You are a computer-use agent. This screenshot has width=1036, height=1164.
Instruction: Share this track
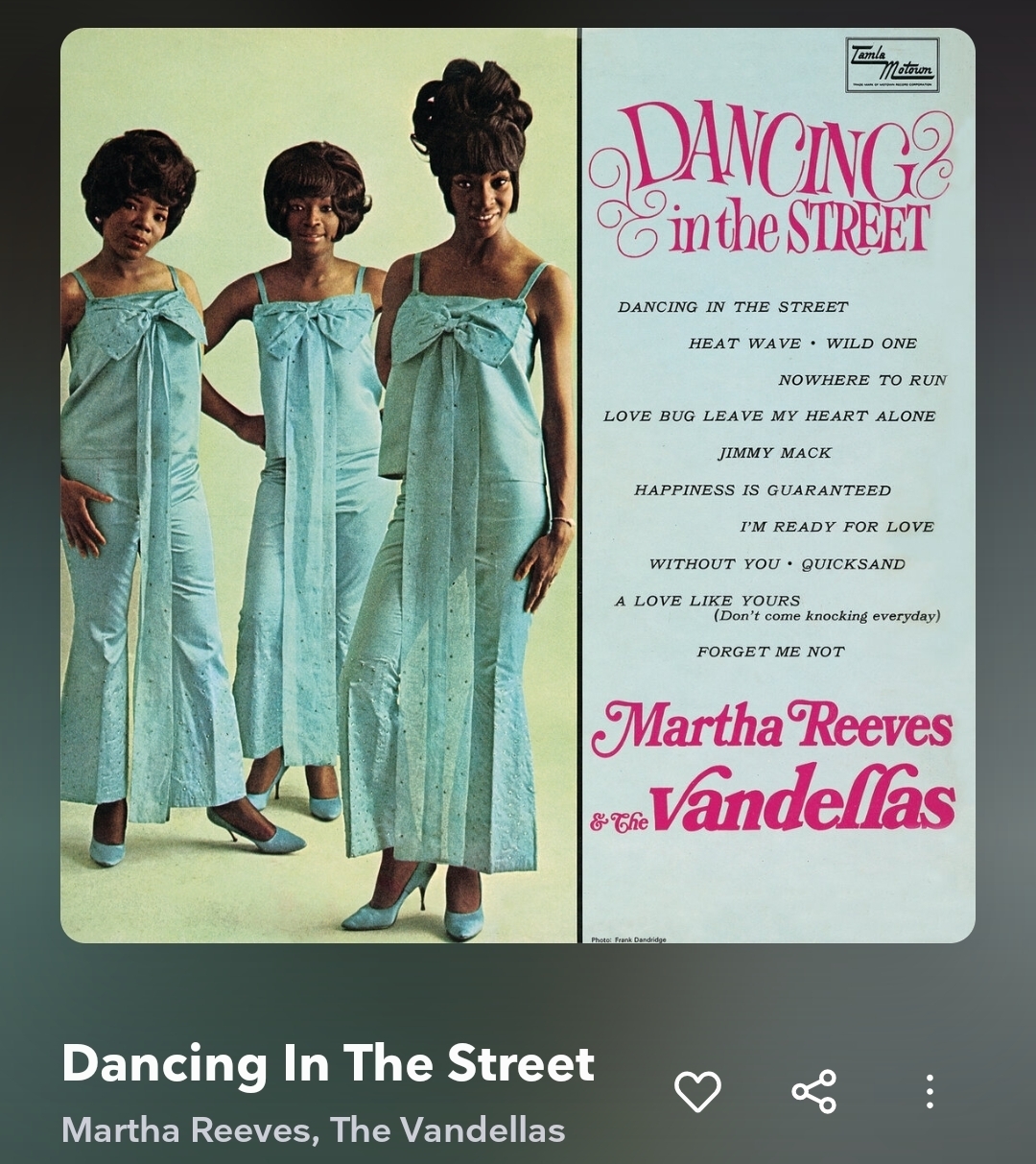814,1092
